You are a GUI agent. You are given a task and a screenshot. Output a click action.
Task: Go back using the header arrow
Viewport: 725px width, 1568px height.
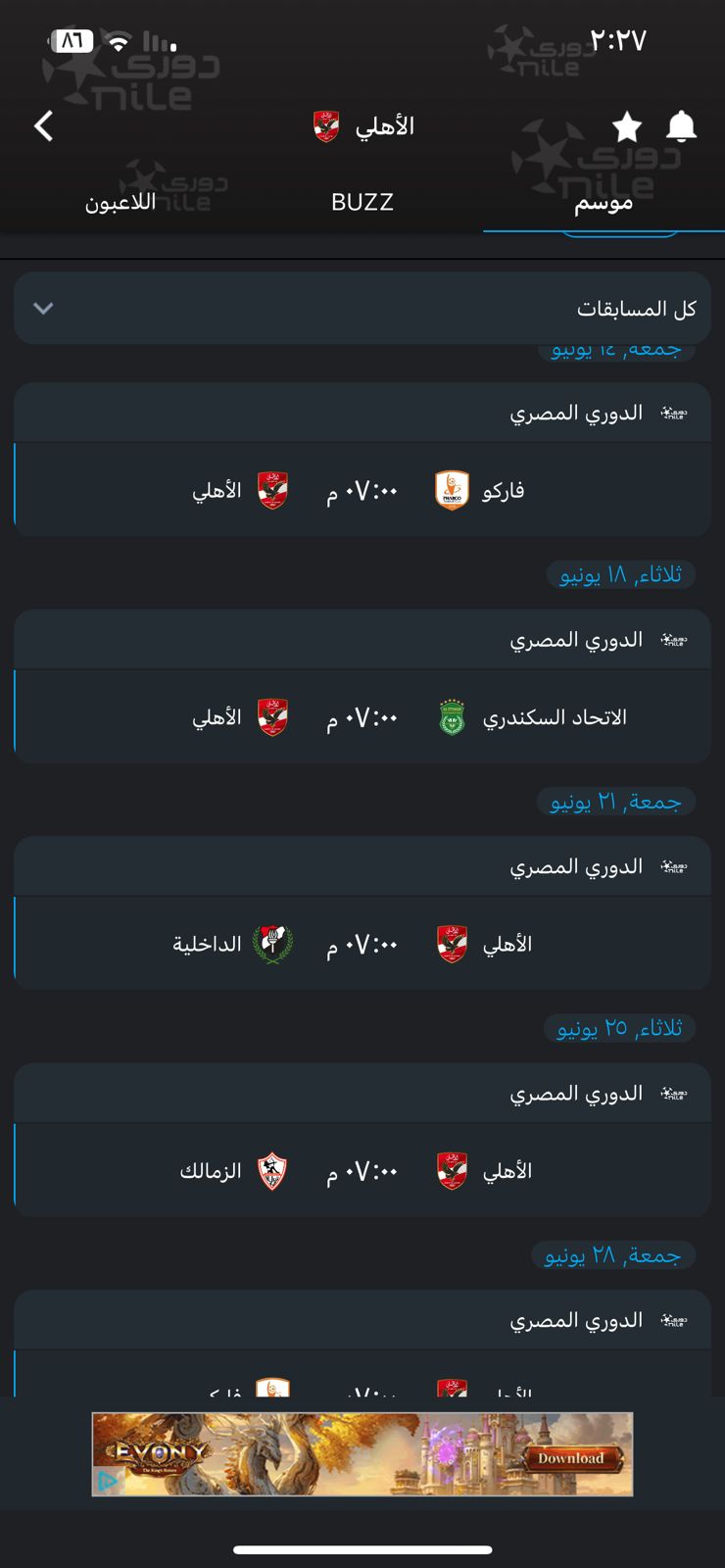click(x=44, y=126)
